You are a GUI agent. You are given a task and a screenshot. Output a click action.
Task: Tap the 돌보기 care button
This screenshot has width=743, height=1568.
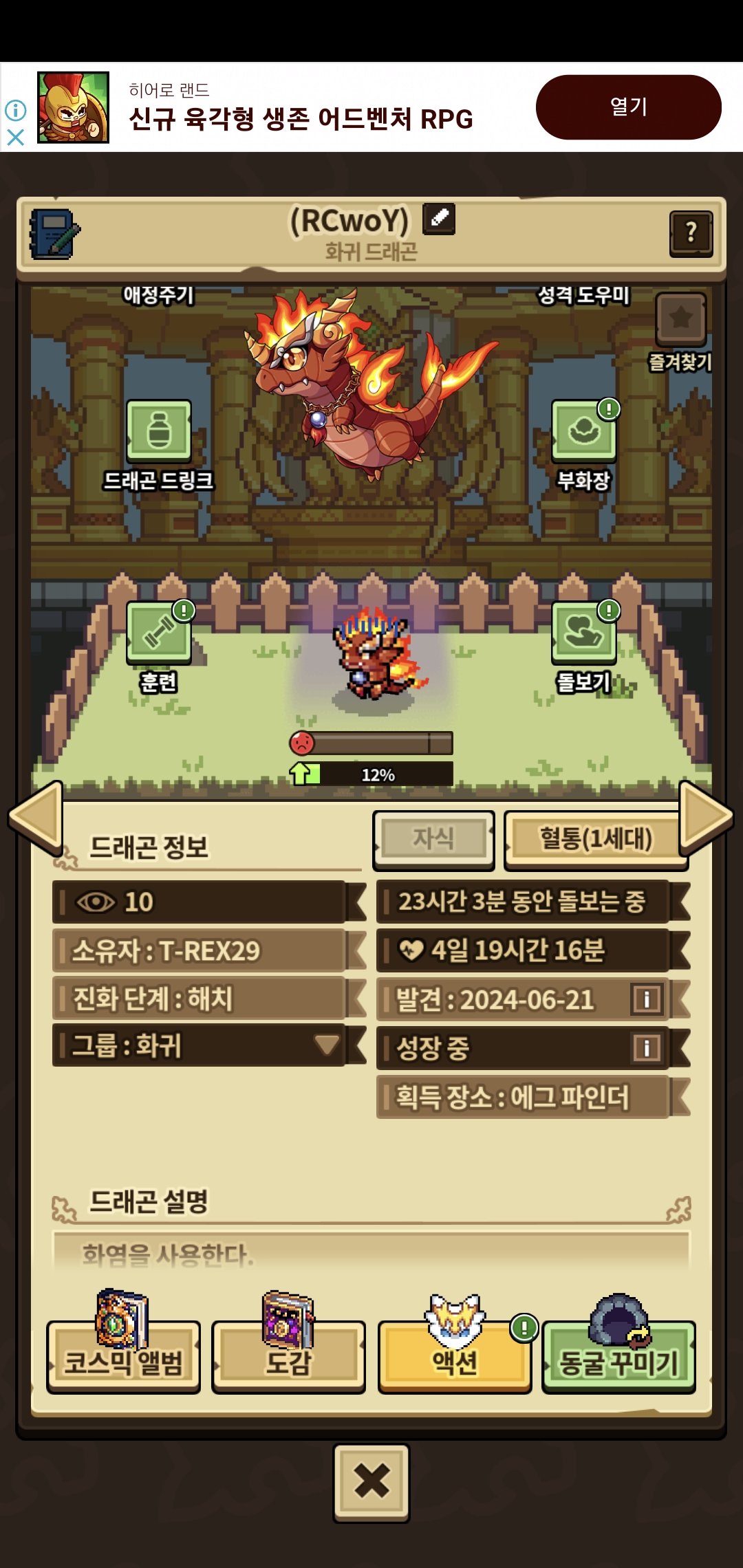click(x=584, y=633)
